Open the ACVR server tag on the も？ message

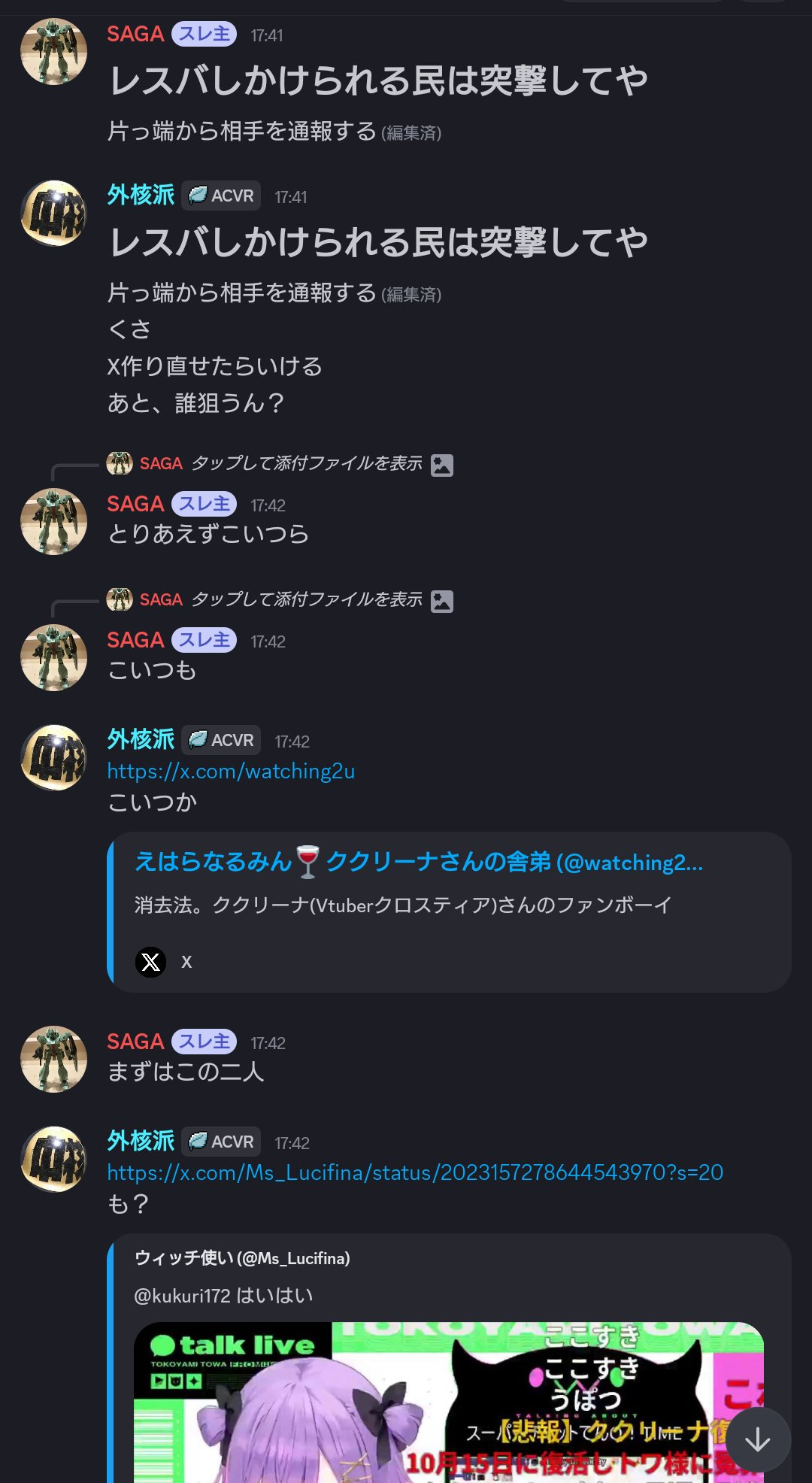point(221,1142)
